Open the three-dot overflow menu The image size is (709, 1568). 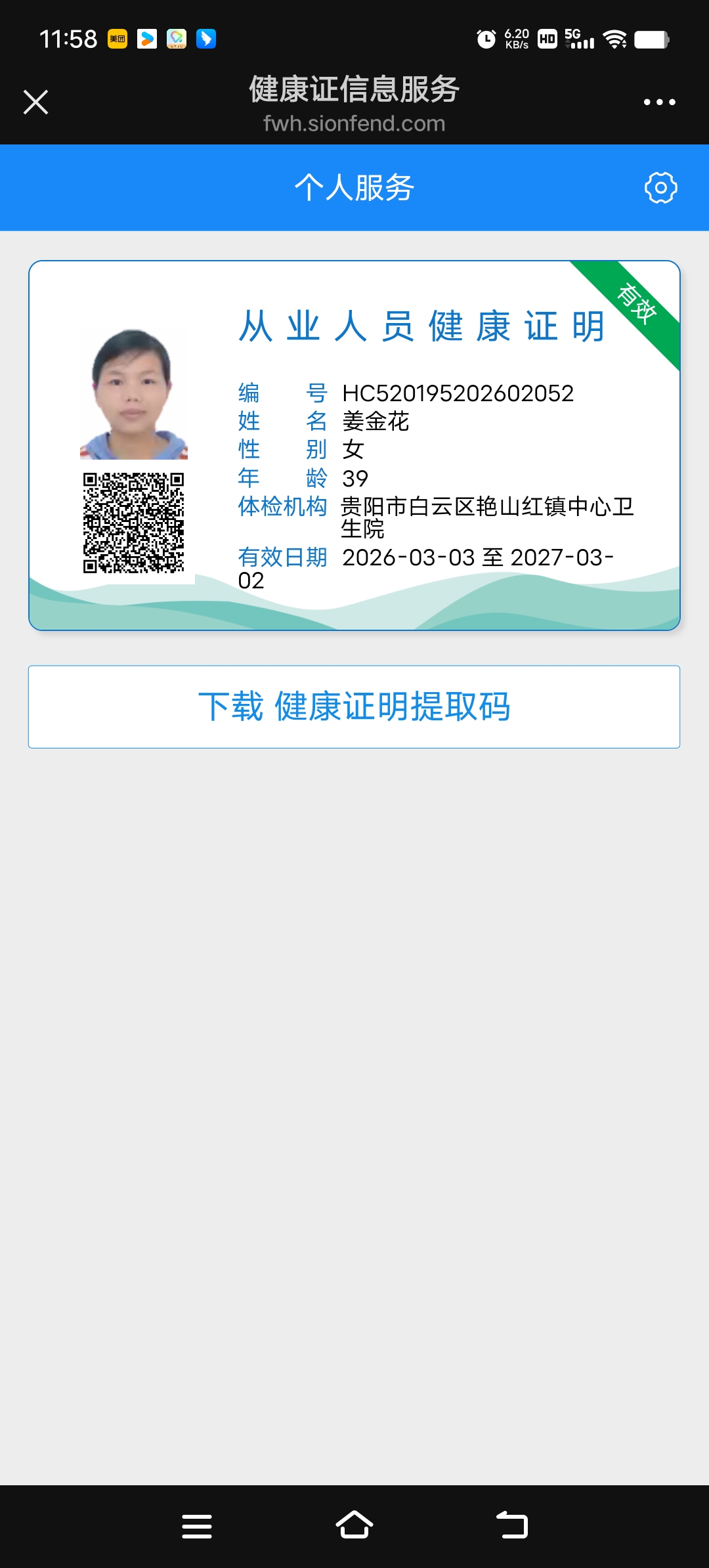659,102
